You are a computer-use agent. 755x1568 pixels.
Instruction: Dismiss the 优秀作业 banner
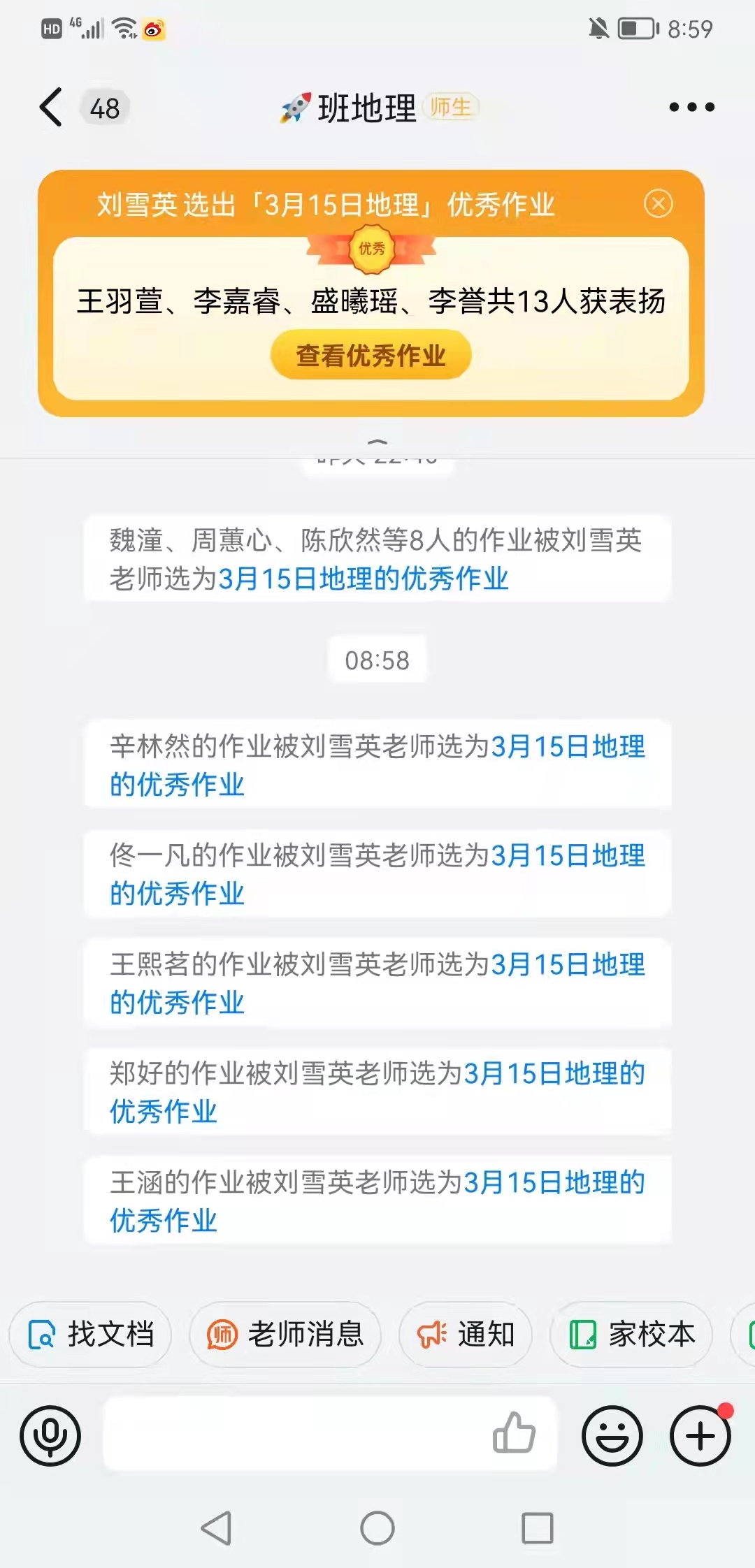pos(658,204)
